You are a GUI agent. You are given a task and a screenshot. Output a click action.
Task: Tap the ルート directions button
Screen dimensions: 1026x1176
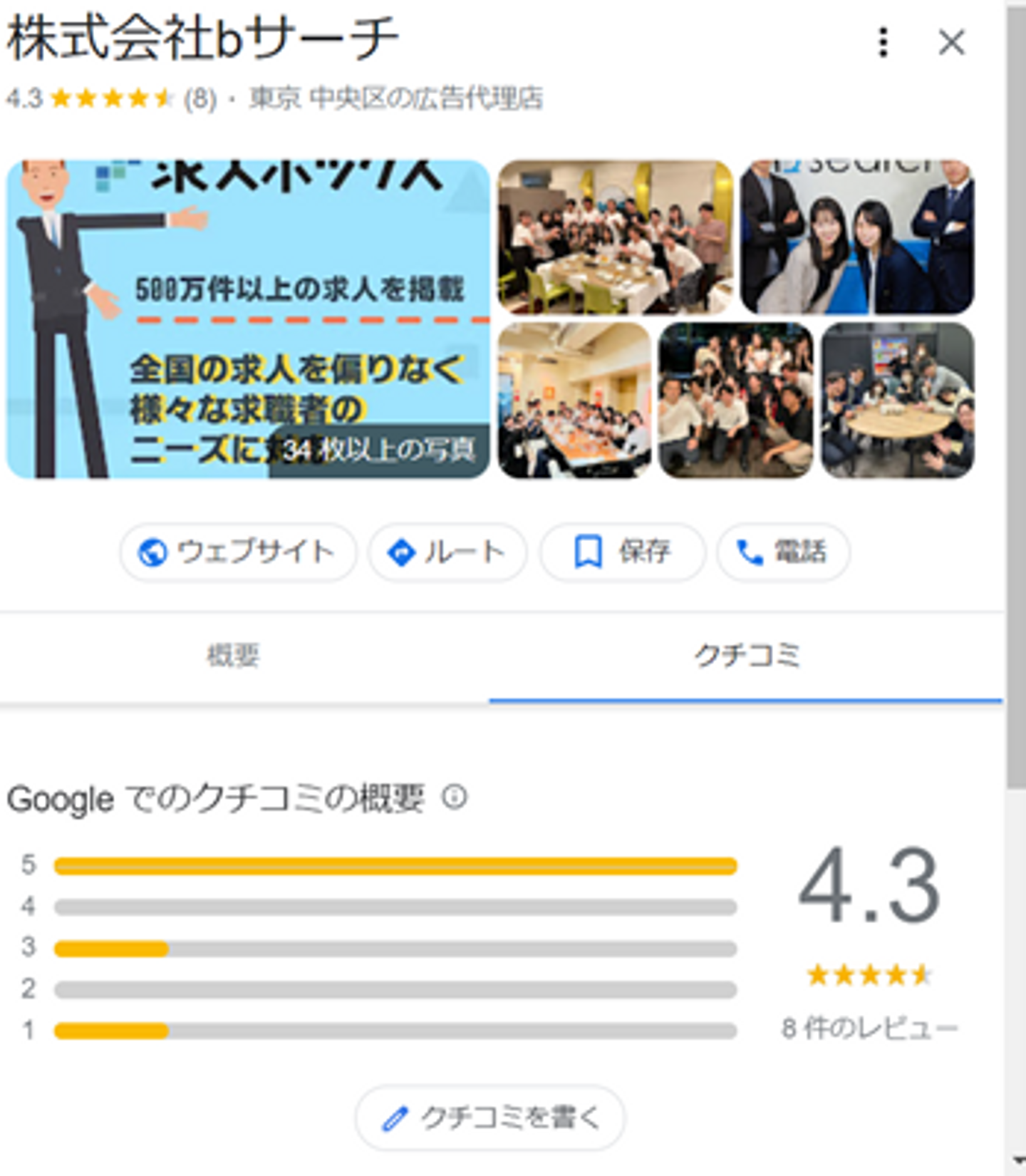pos(447,552)
